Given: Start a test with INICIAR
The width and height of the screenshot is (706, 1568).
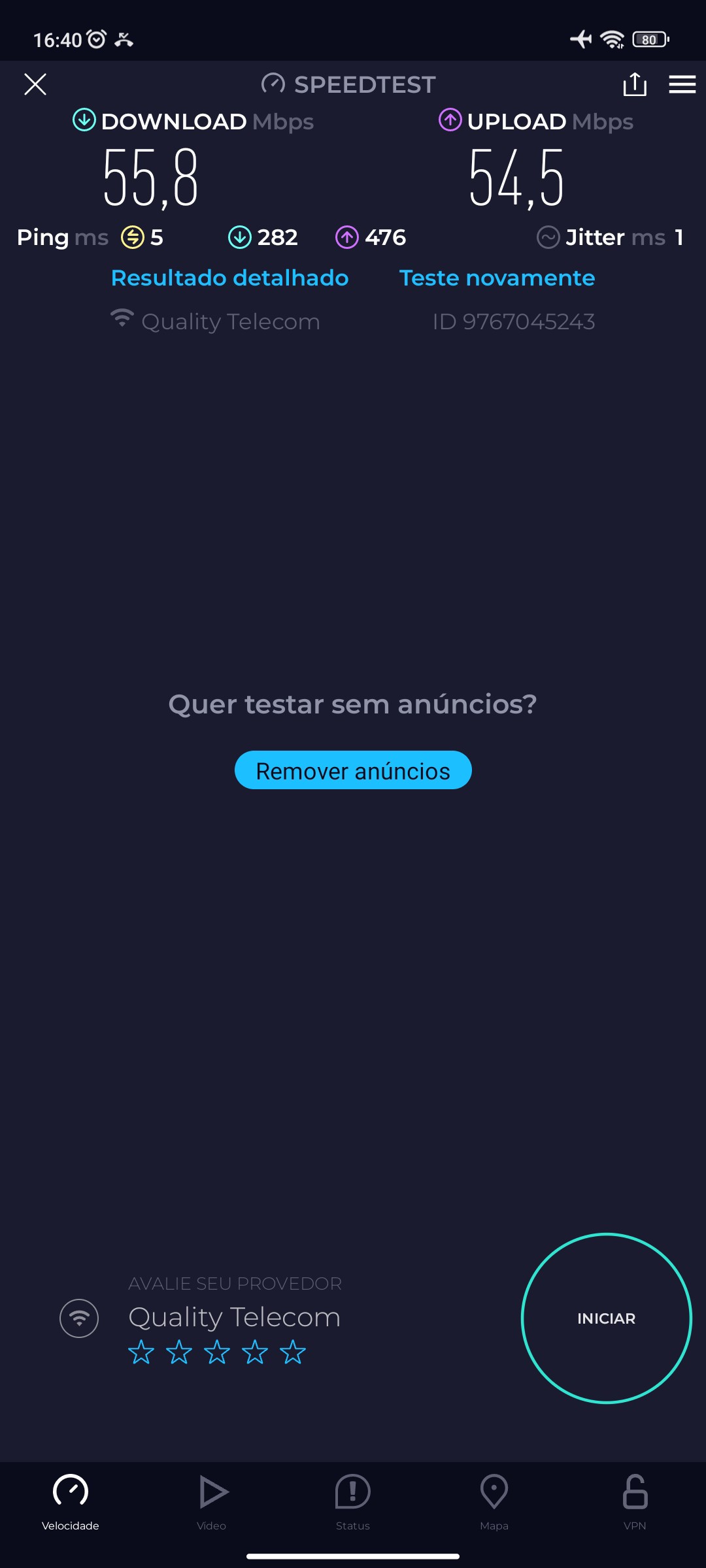Looking at the screenshot, I should pos(606,1318).
